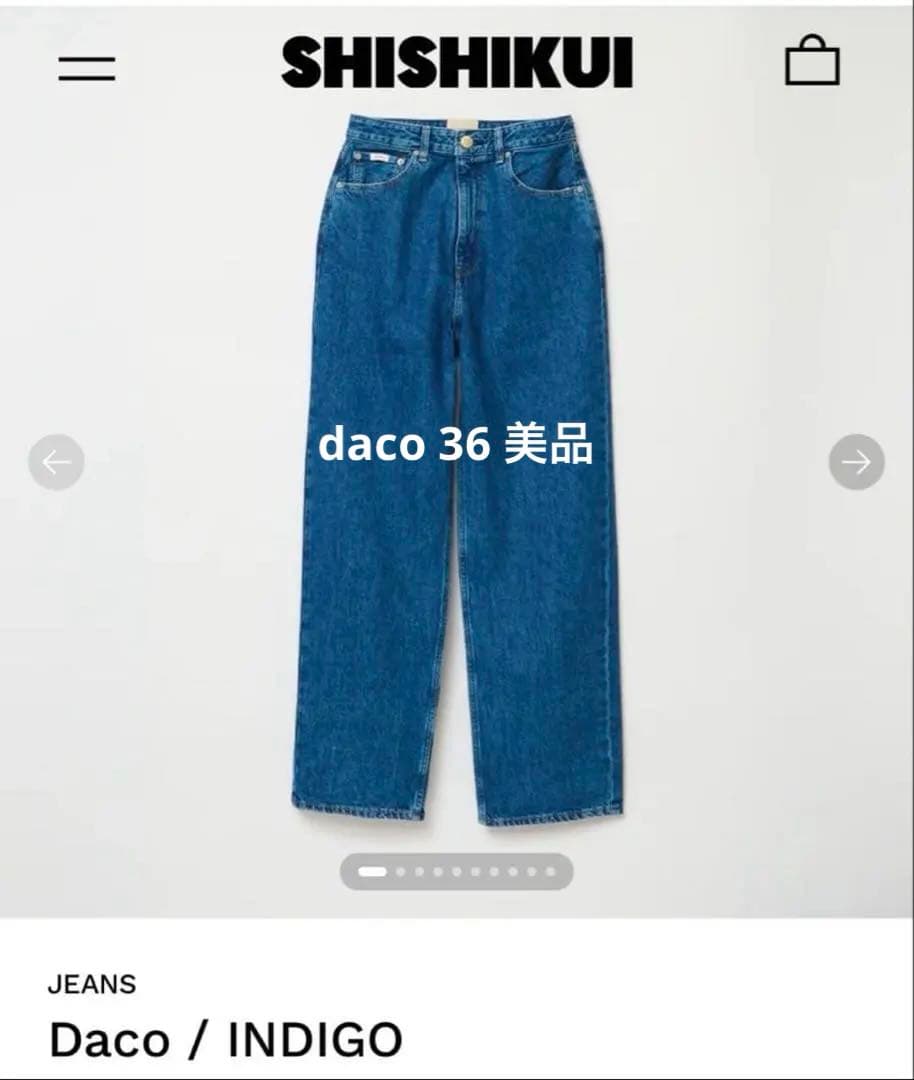Jump to the second image dot
The image size is (914, 1080).
pos(400,871)
